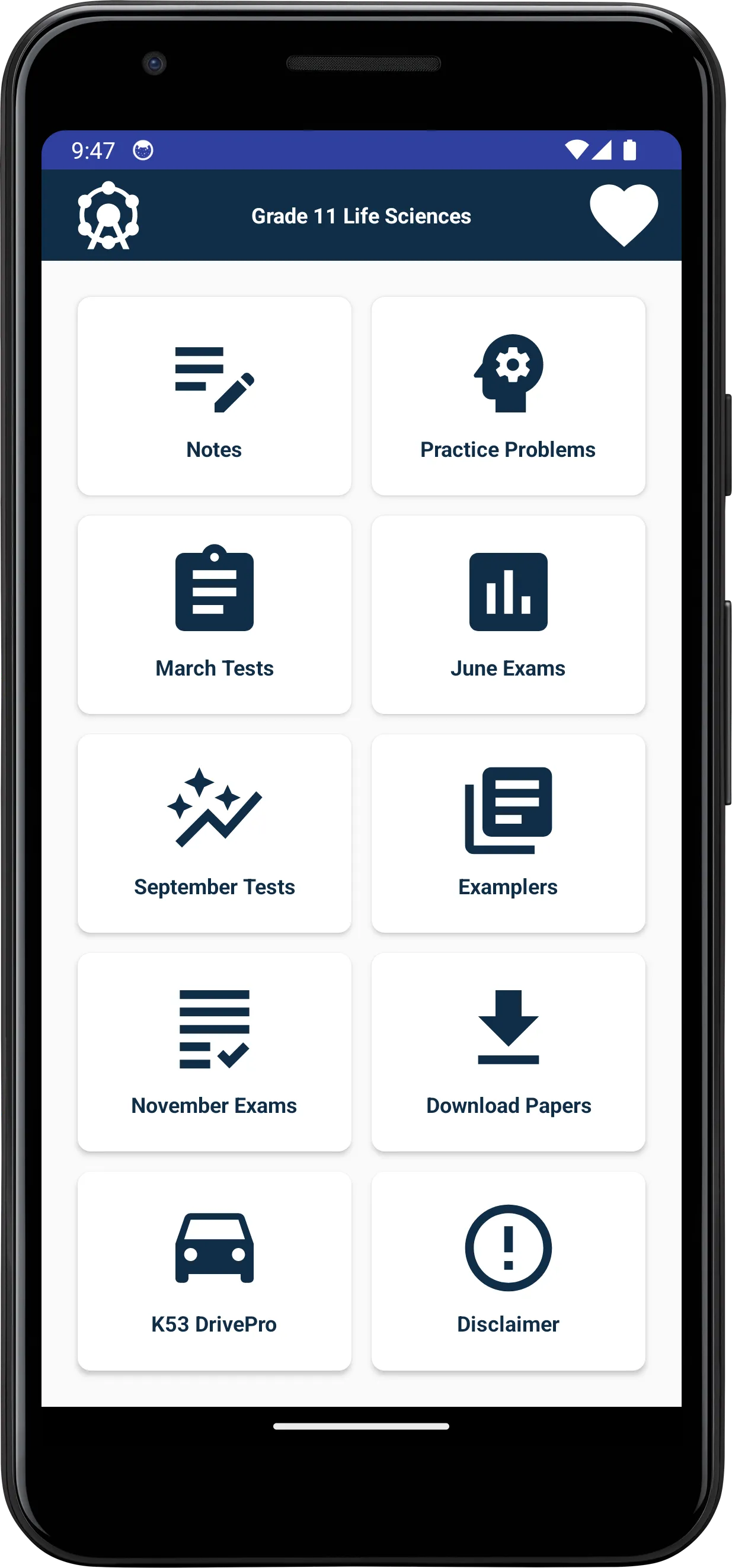732x1568 pixels.
Task: Open March Tests
Action: [215, 615]
